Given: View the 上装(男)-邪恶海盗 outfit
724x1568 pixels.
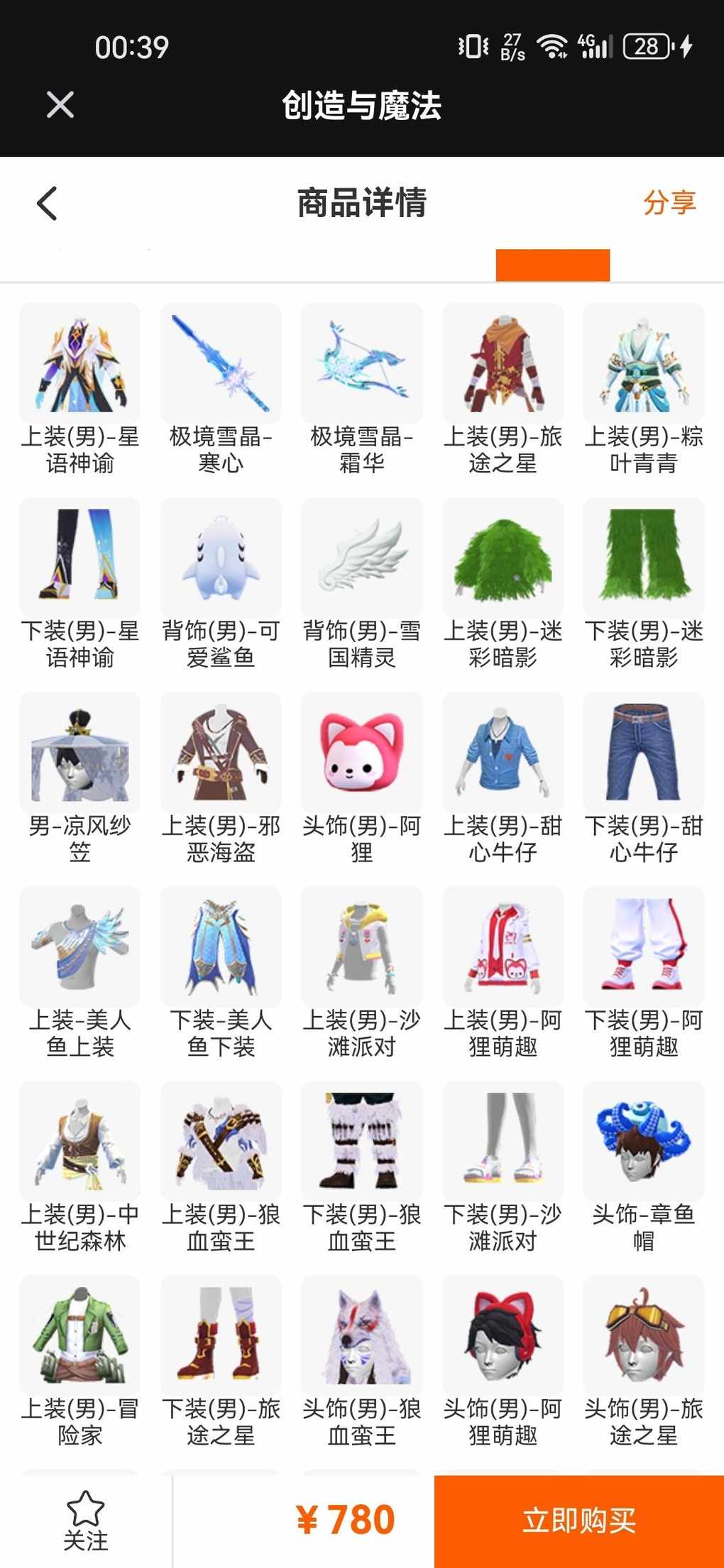Looking at the screenshot, I should (x=221, y=778).
